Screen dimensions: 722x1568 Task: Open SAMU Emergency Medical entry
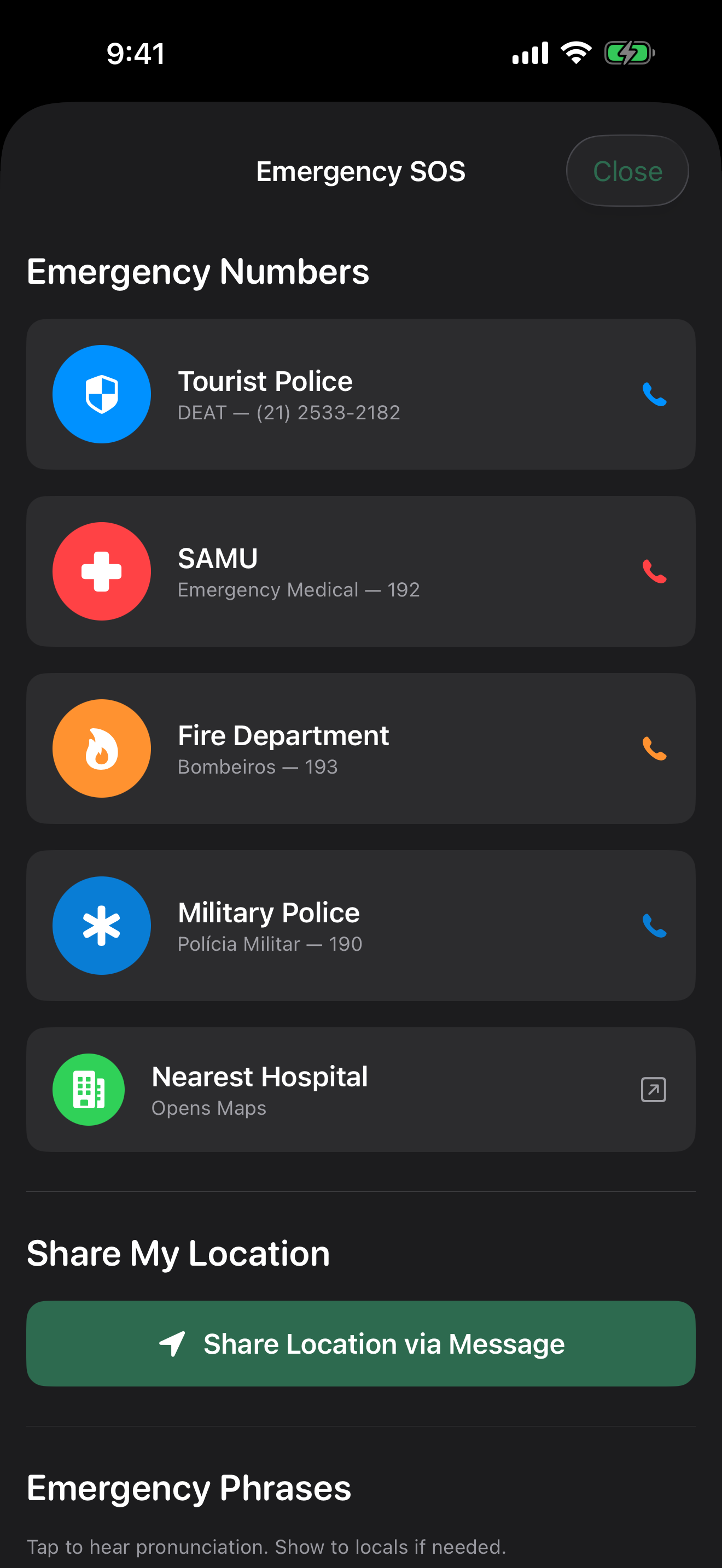pyautogui.click(x=360, y=571)
